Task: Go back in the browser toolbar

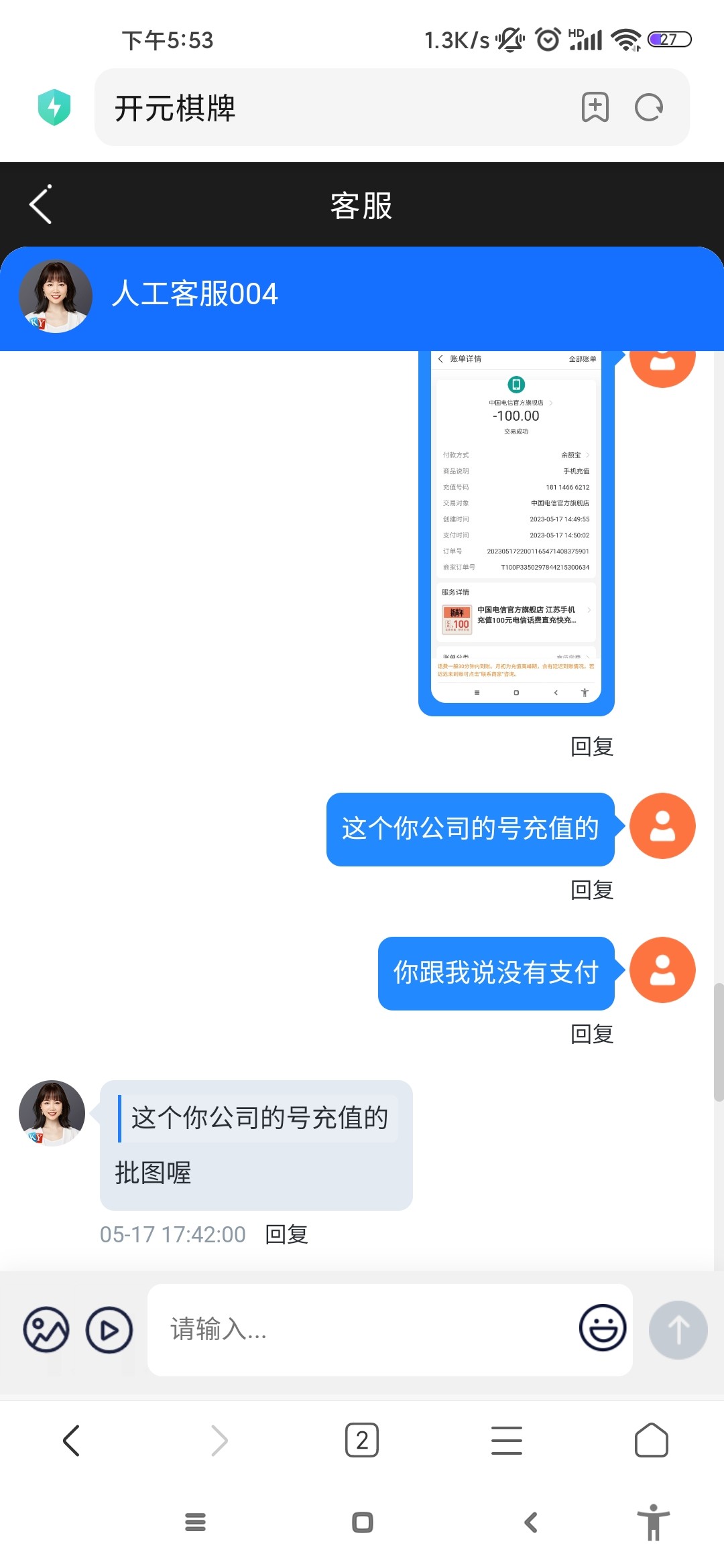Action: [72, 1441]
